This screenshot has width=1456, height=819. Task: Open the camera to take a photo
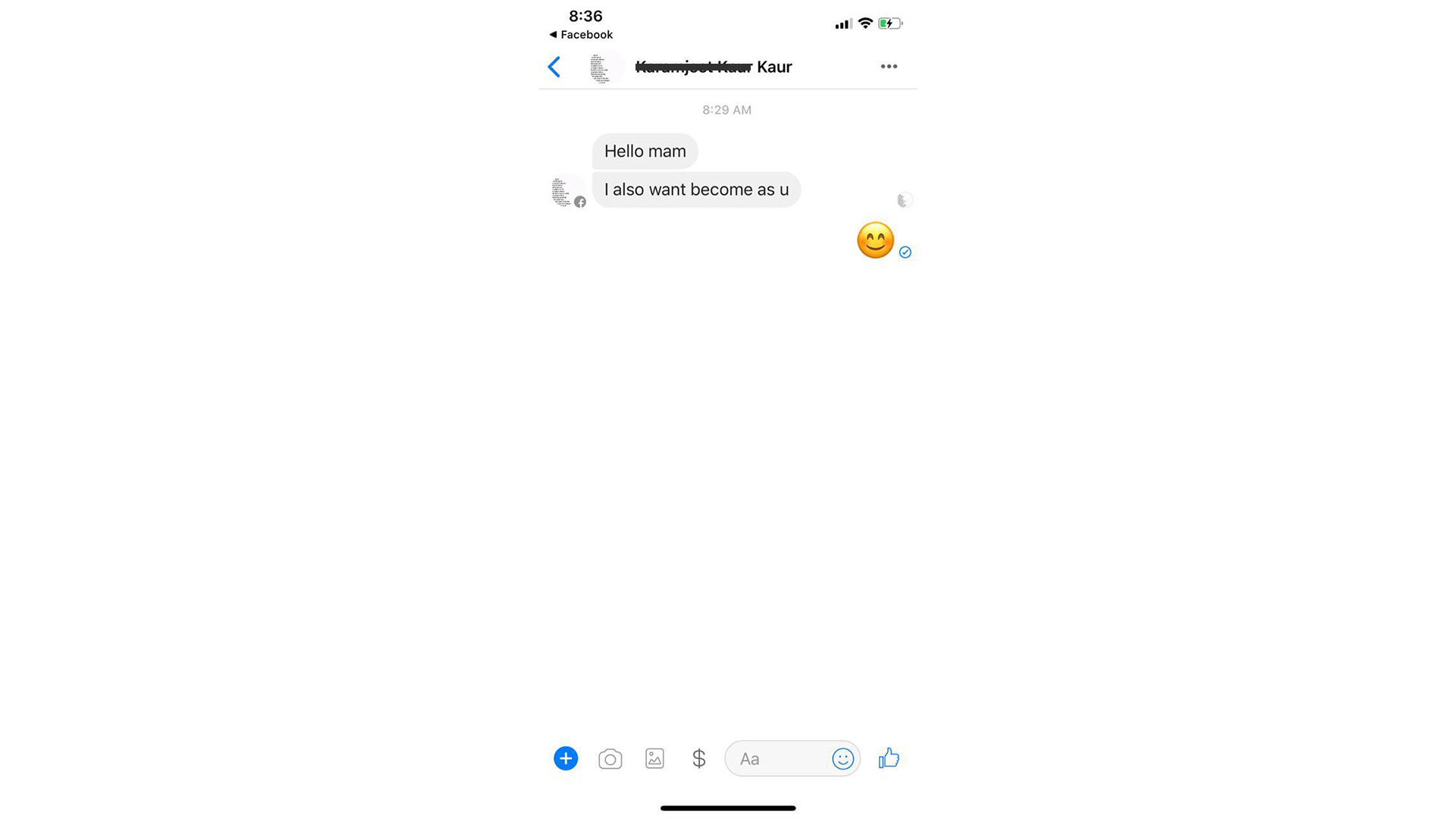click(x=610, y=759)
